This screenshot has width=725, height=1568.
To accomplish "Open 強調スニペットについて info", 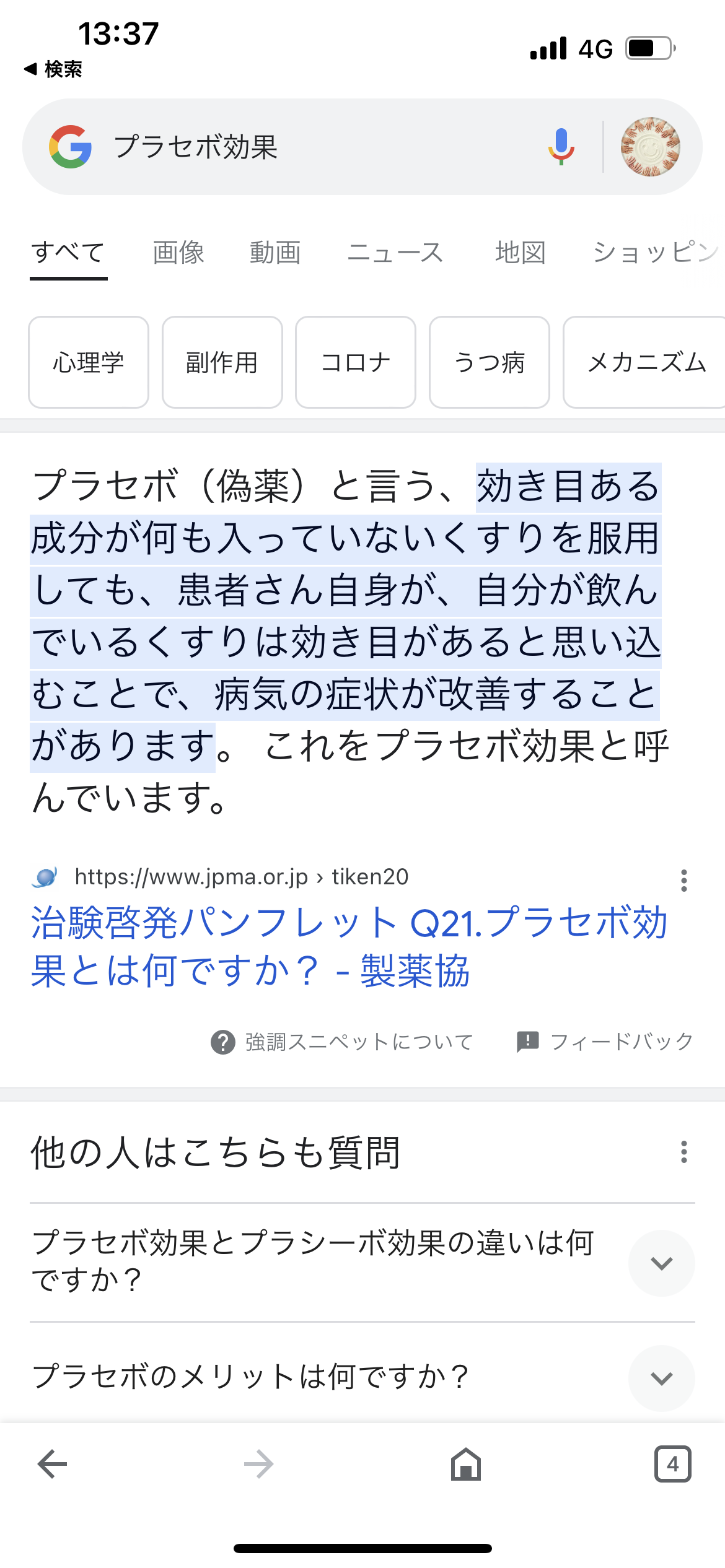I will [x=343, y=1042].
